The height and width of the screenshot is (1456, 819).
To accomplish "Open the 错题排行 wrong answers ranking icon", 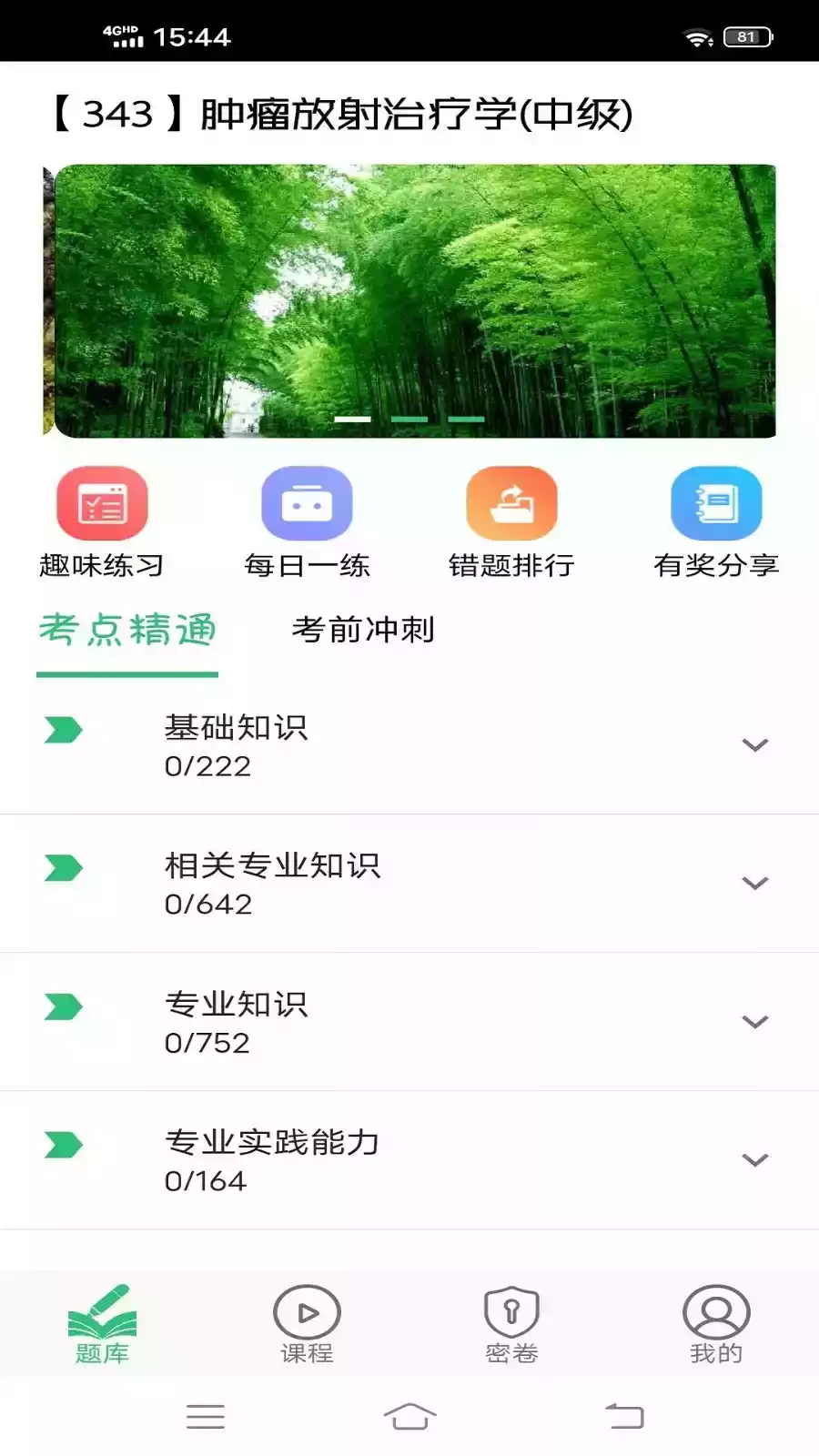I will click(511, 505).
